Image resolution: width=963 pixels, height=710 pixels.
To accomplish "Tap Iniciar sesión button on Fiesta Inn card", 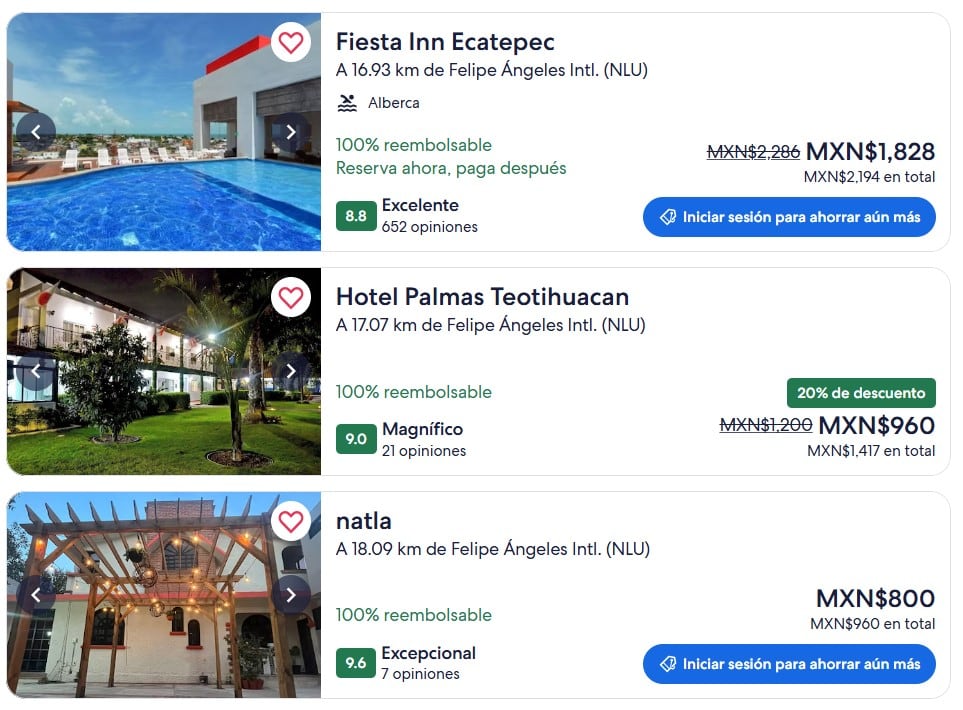I will (x=789, y=217).
